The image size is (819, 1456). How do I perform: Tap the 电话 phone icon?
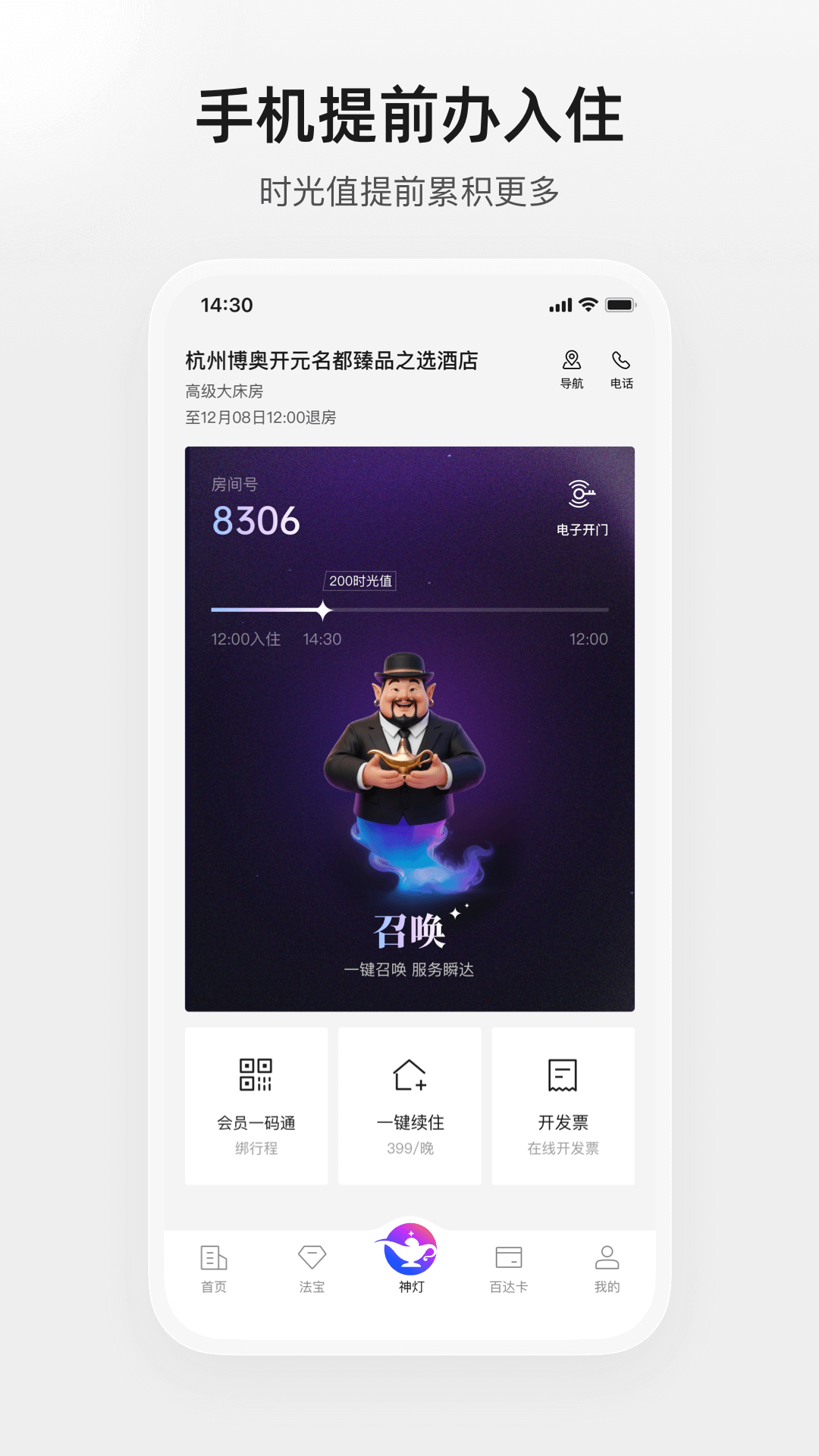(622, 362)
